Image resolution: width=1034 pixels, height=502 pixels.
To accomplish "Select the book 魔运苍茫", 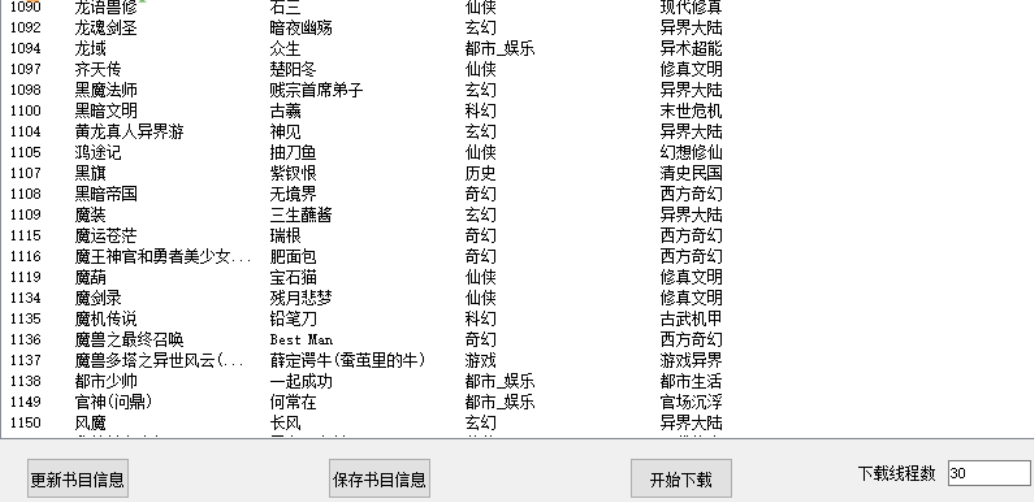I will coord(104,235).
